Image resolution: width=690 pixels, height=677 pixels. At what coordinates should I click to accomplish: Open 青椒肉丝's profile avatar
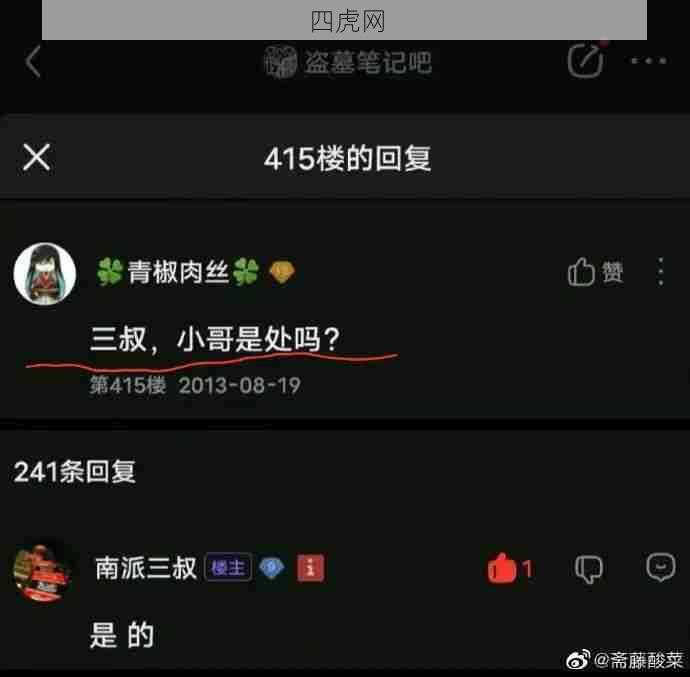[x=44, y=273]
